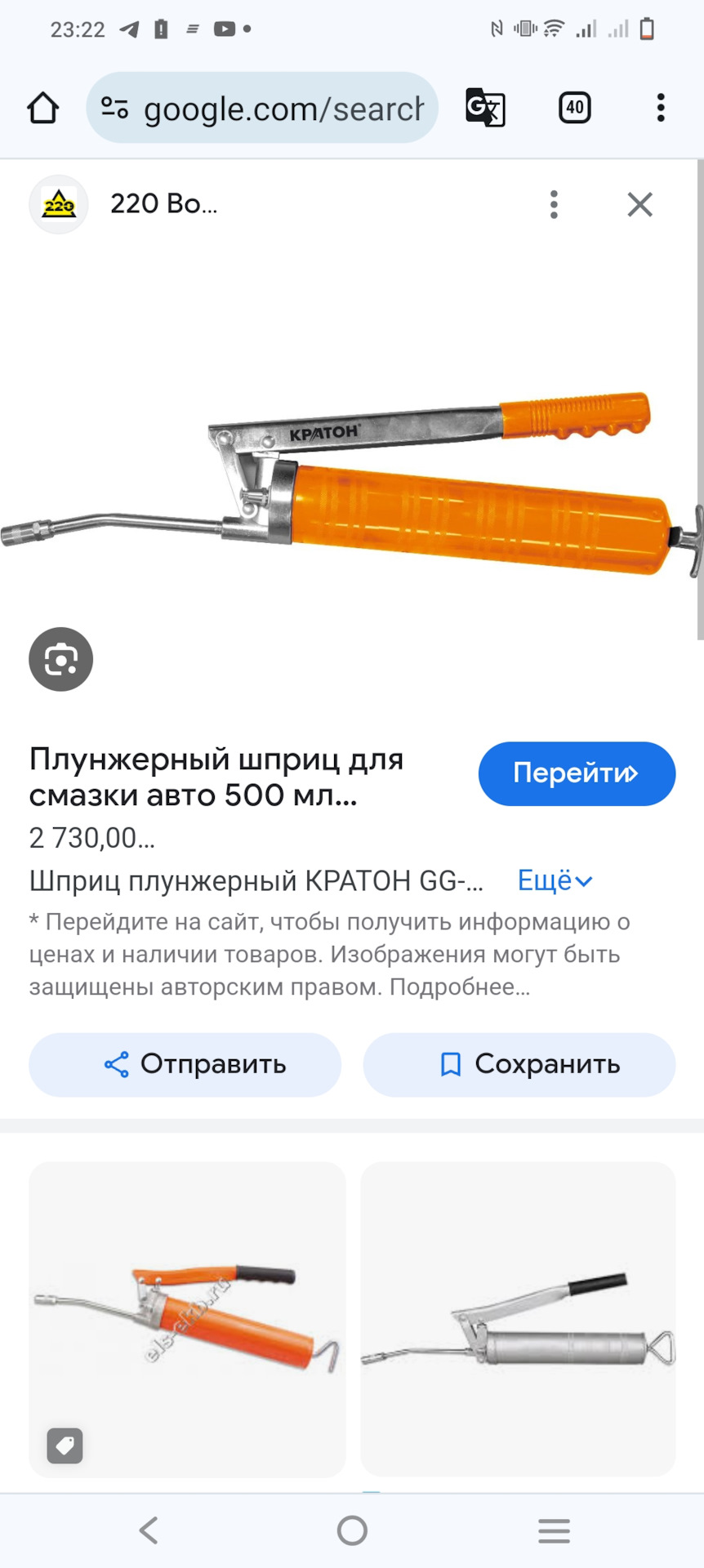Screen dimensions: 704x1568
Task: Open the silver grease gun related image
Action: point(518,1318)
